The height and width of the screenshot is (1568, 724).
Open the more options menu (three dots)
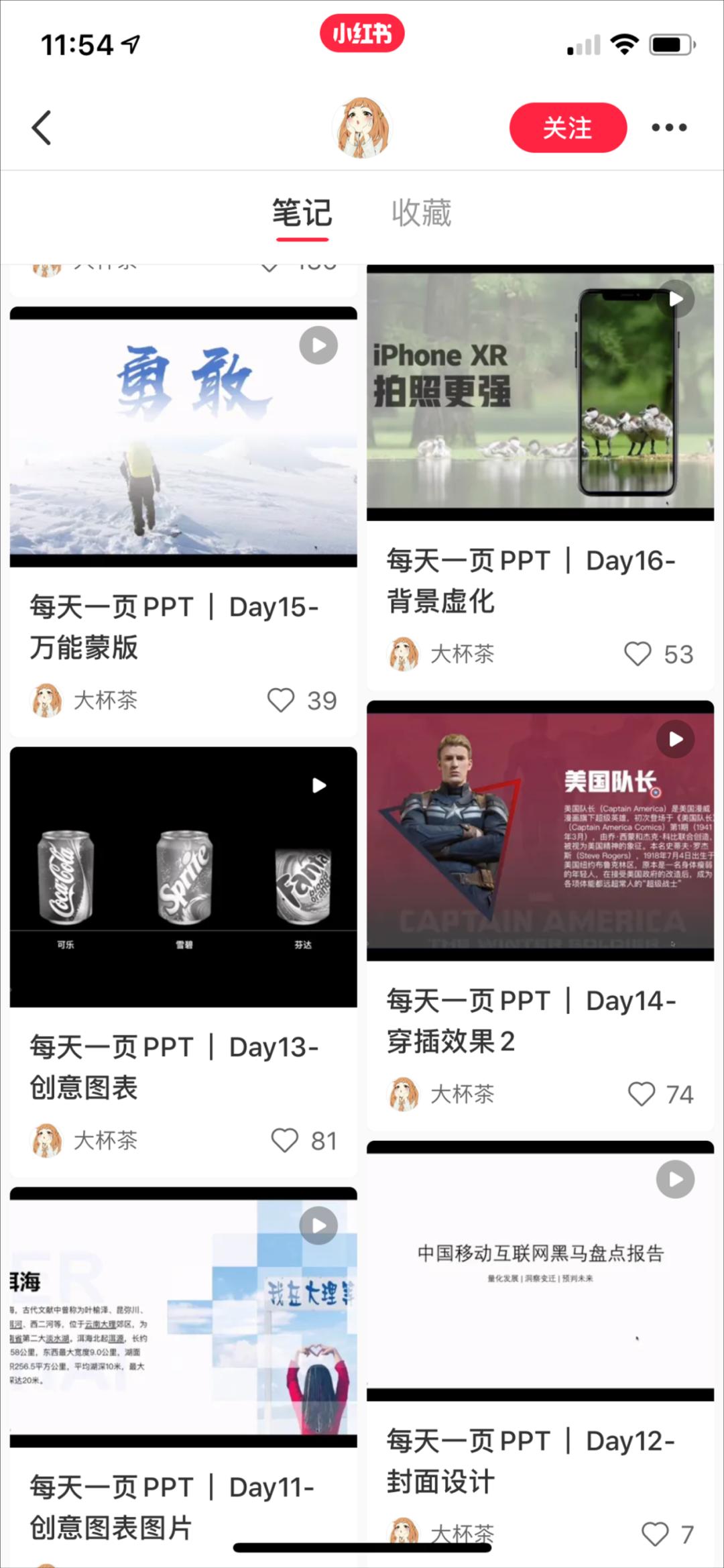tap(669, 127)
